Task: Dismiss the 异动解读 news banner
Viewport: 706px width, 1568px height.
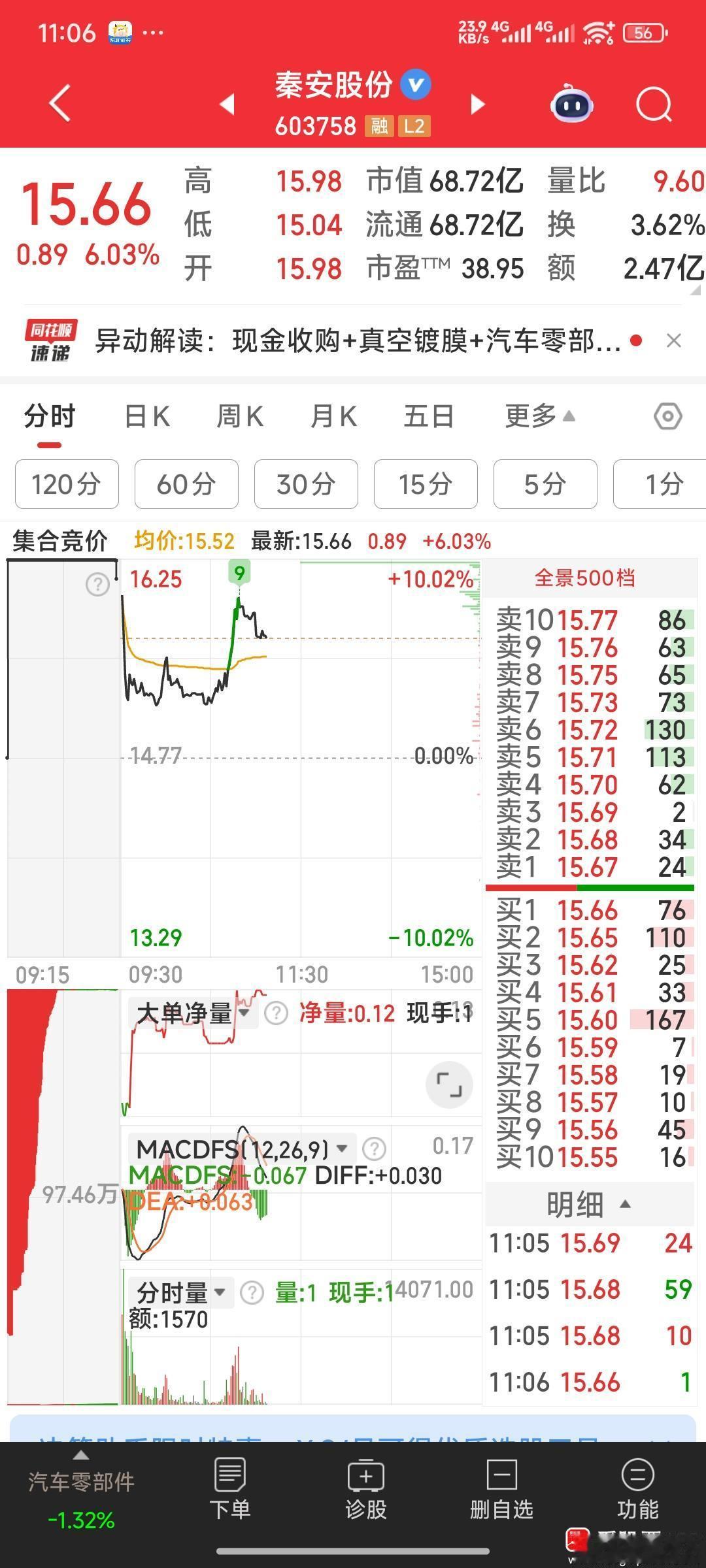Action: point(675,341)
